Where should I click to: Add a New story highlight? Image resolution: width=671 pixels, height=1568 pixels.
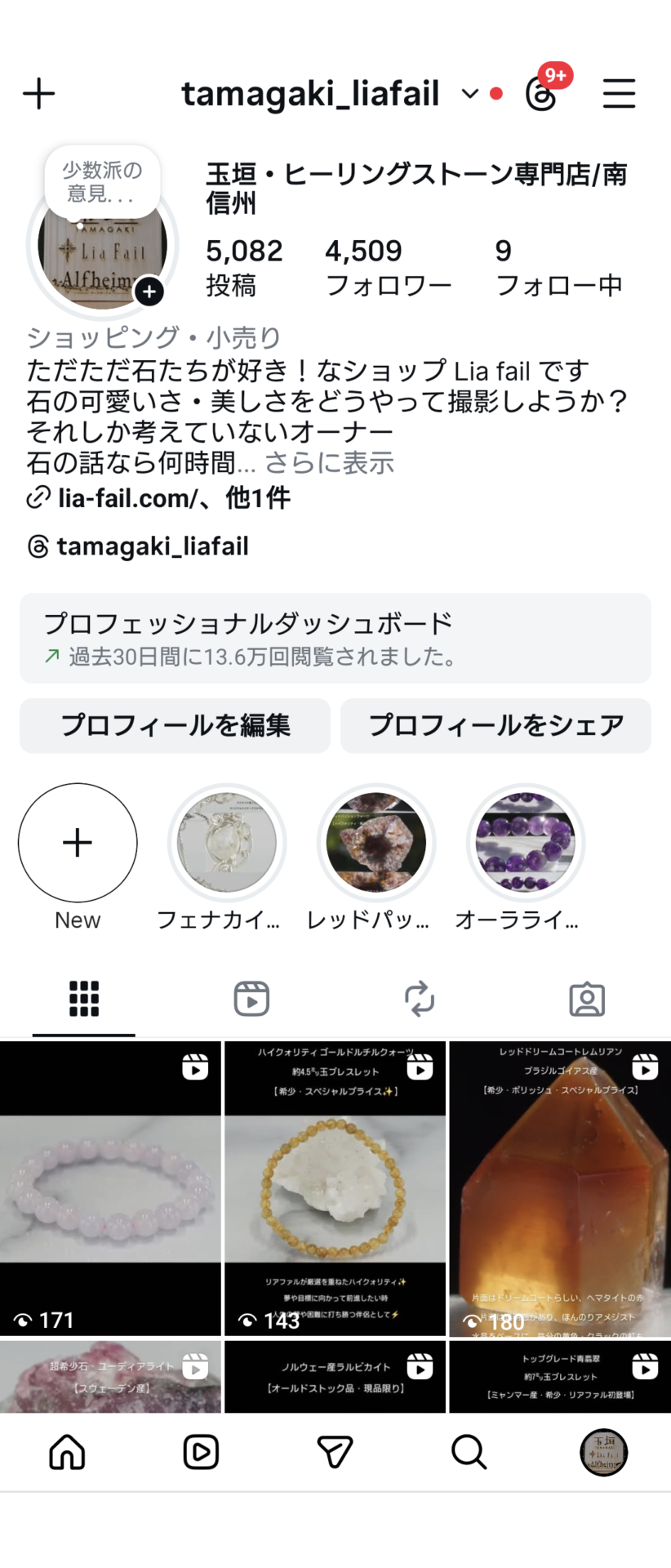tap(78, 843)
